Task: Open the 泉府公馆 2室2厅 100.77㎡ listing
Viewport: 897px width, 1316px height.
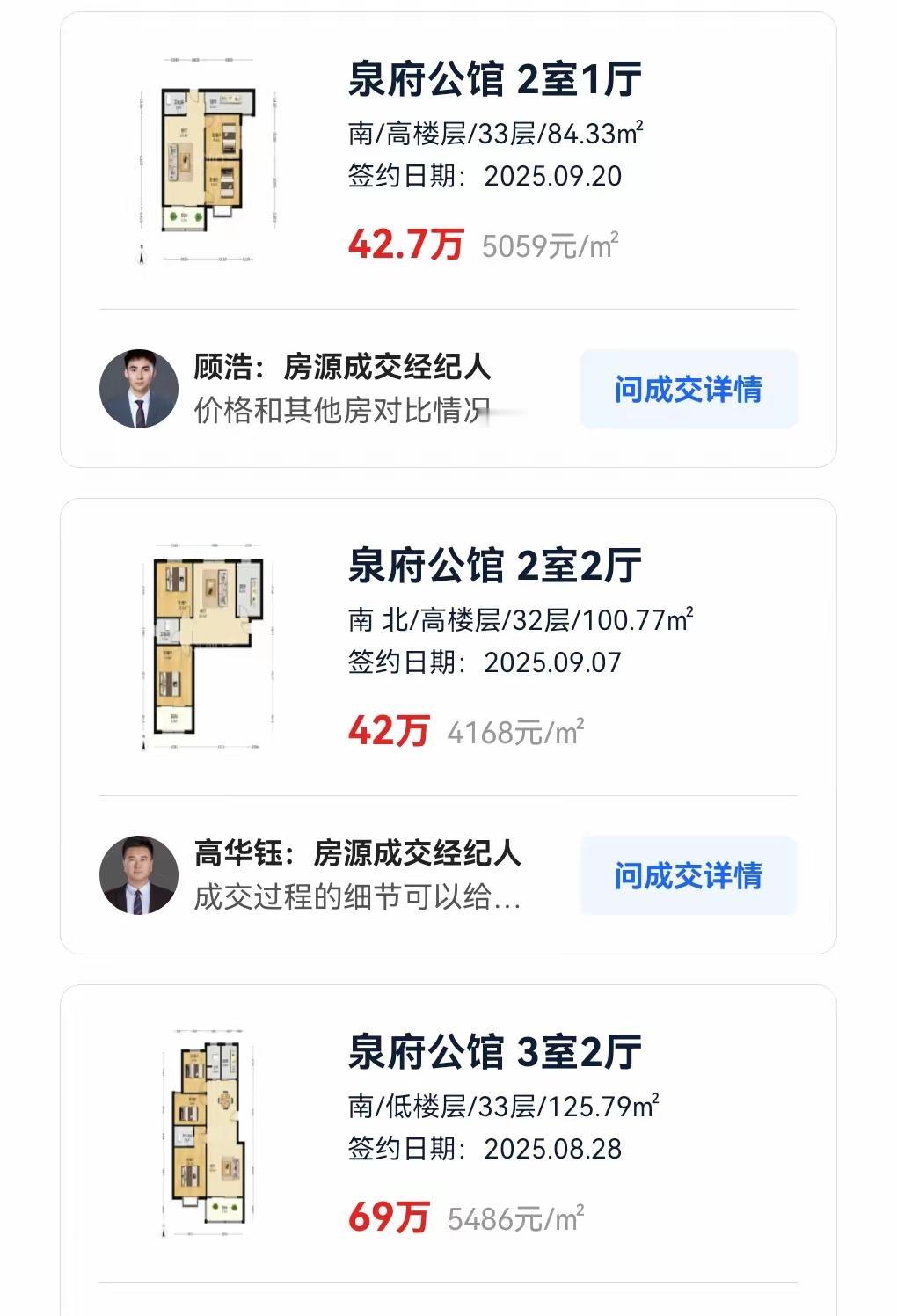Action: point(494,566)
